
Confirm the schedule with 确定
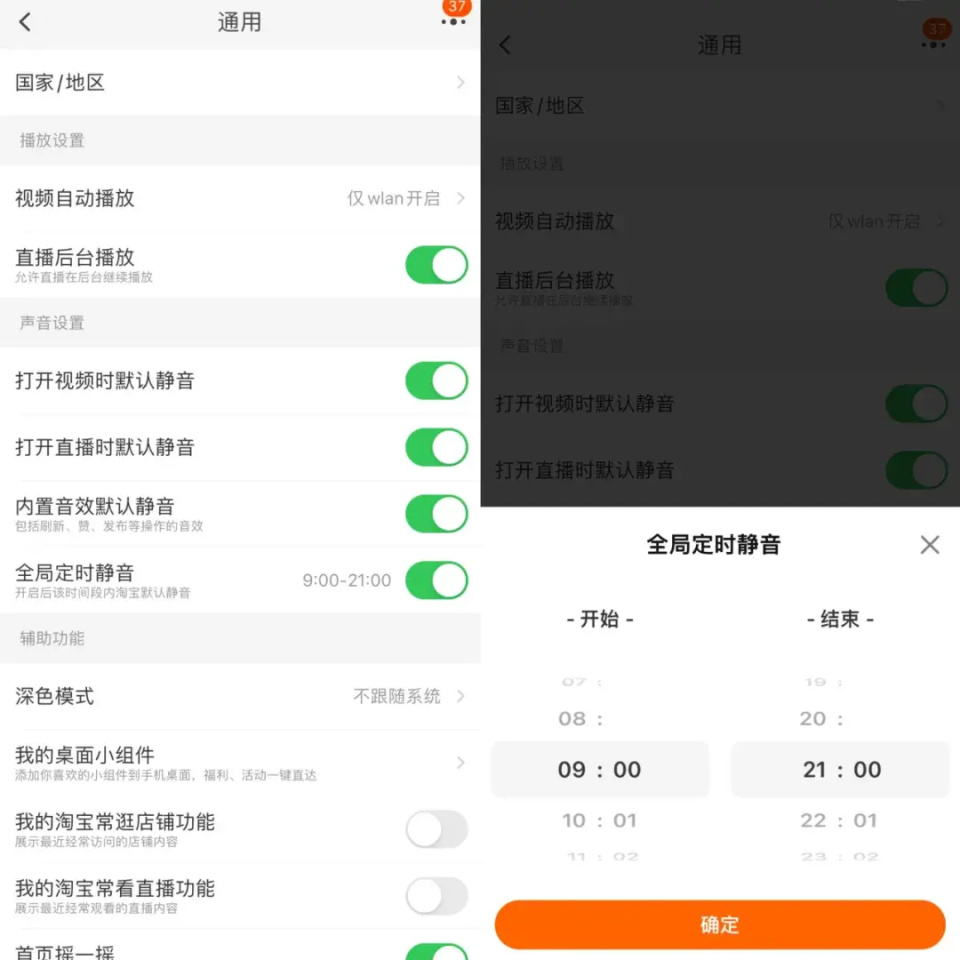719,925
